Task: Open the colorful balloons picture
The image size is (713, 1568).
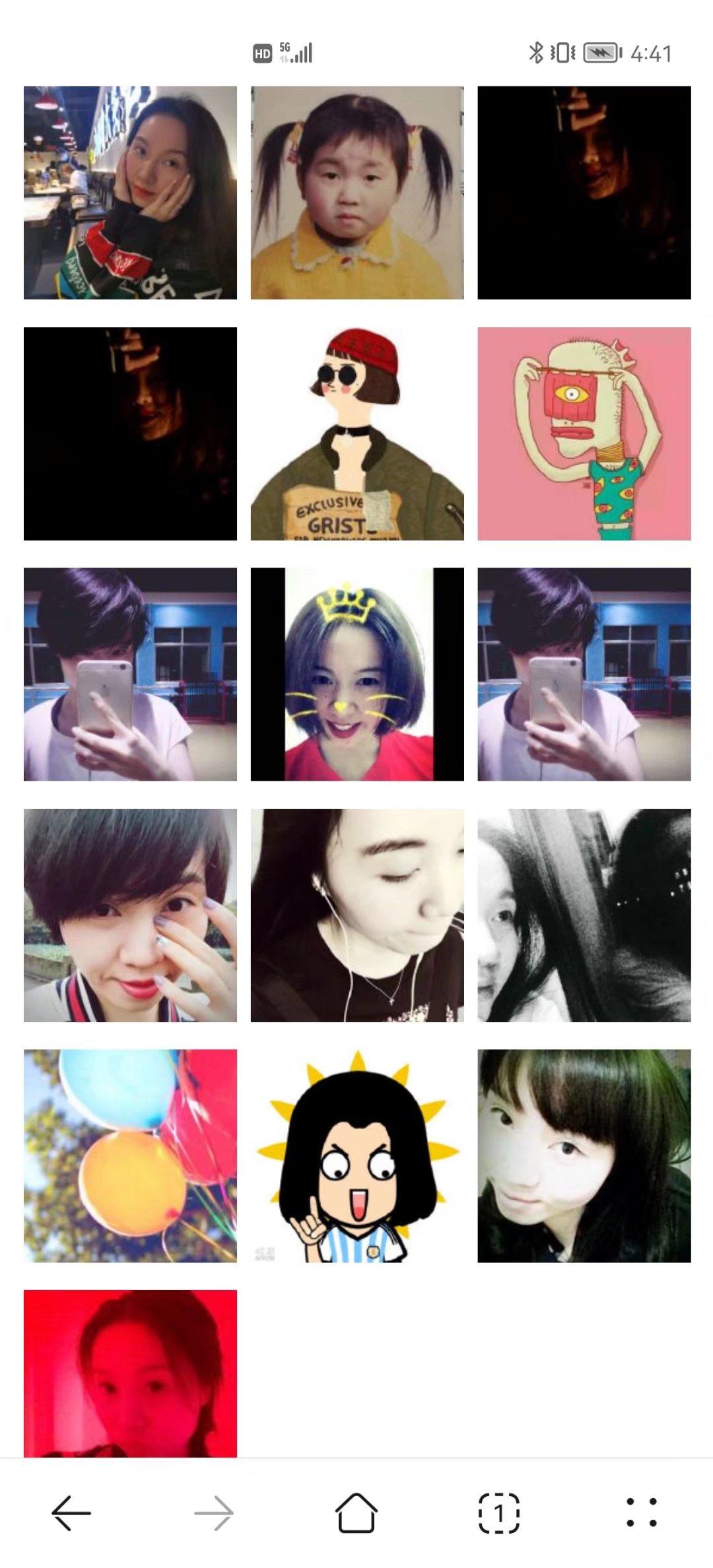Action: (x=130, y=1156)
